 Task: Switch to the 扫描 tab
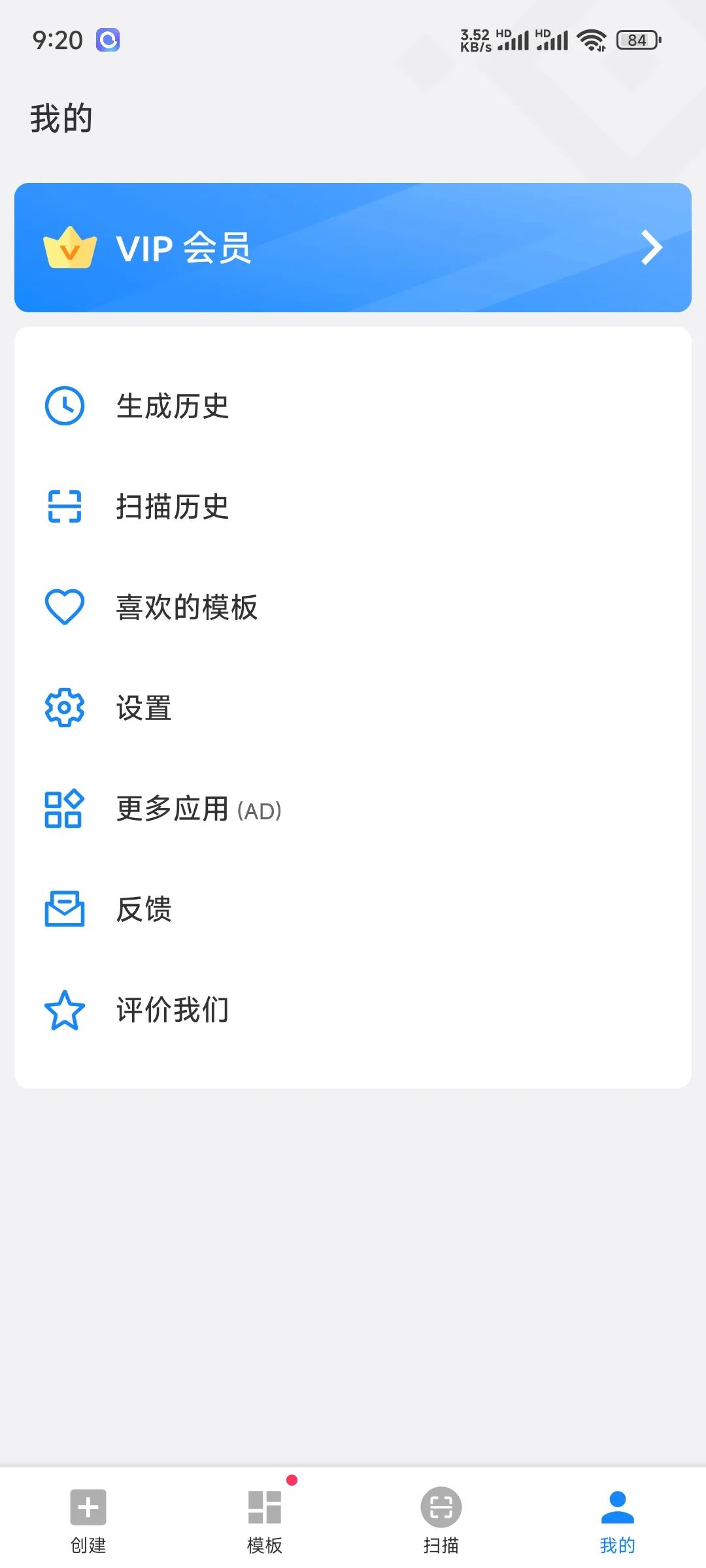(x=441, y=1519)
